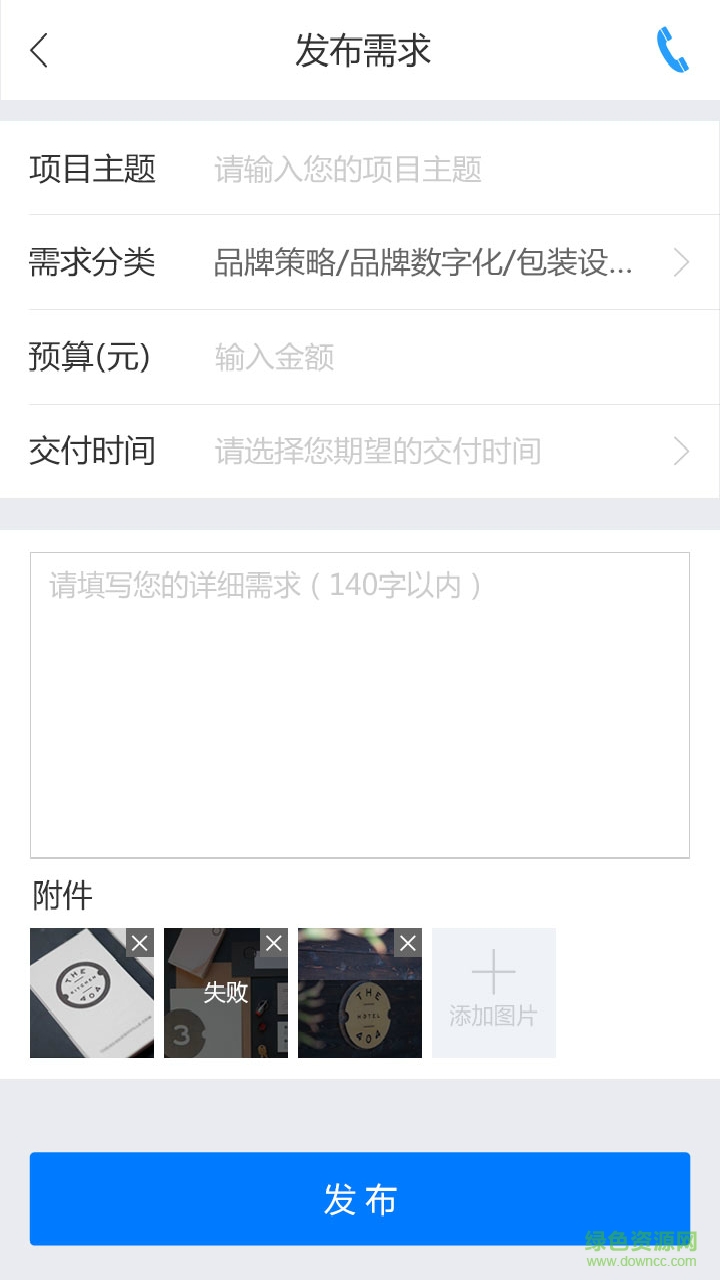720x1280 pixels.
Task: Tap the phone call icon
Action: 672,50
